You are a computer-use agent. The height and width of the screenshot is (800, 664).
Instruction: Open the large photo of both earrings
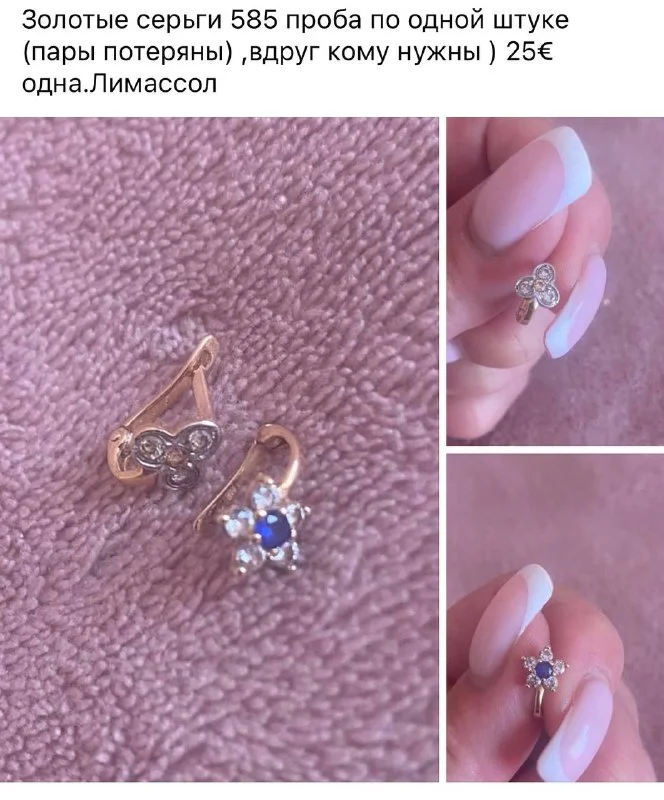pos(219,456)
